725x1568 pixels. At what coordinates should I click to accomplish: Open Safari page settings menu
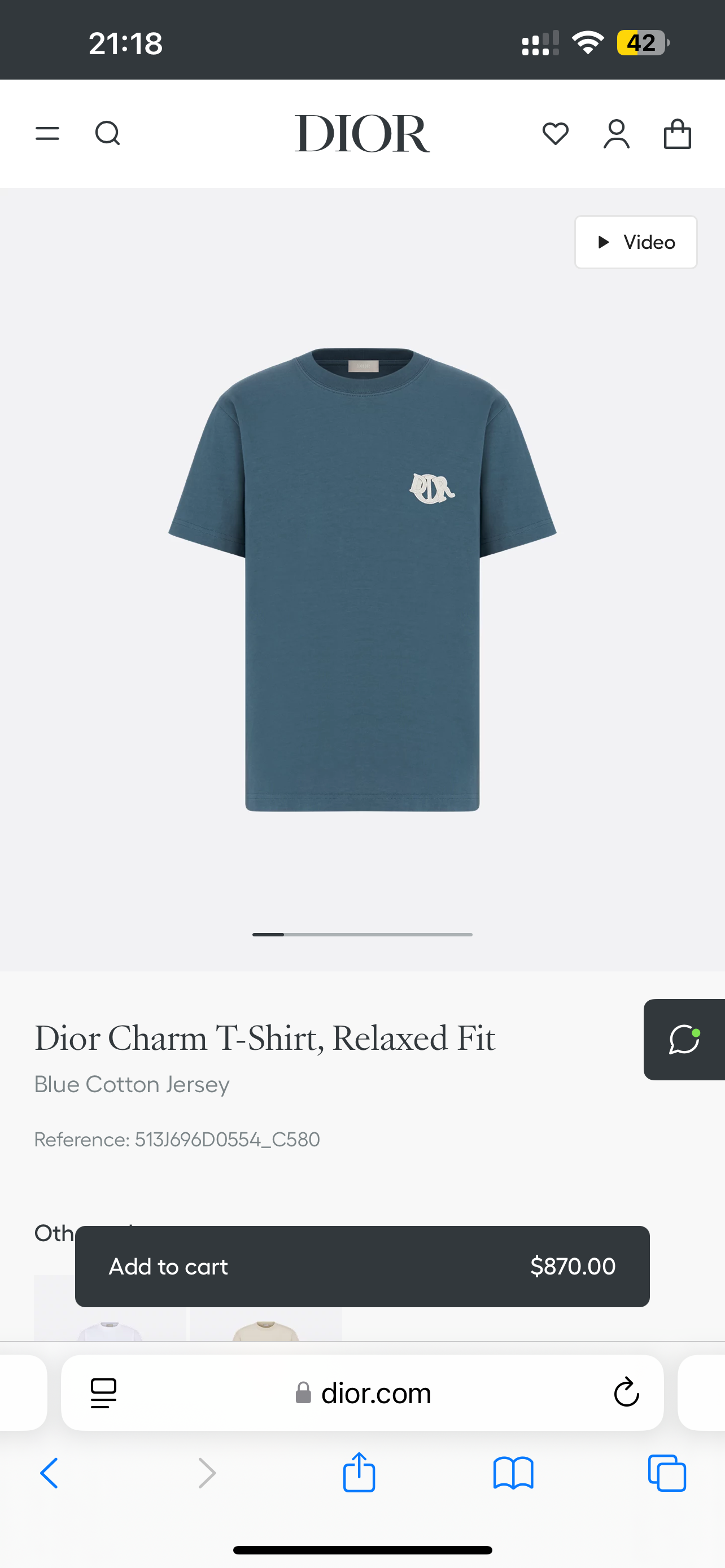(103, 1392)
